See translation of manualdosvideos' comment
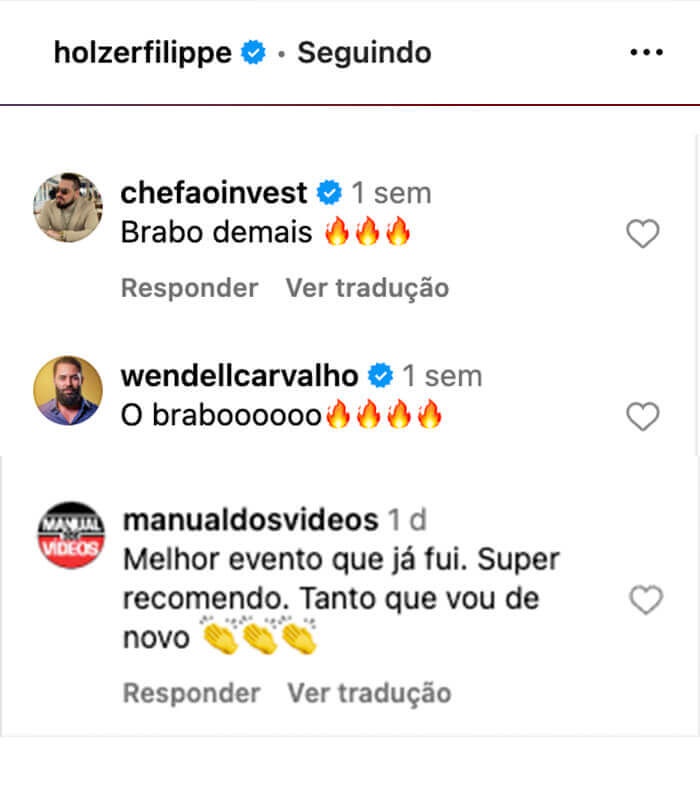Image resolution: width=700 pixels, height=800 pixels. pyautogui.click(x=369, y=692)
